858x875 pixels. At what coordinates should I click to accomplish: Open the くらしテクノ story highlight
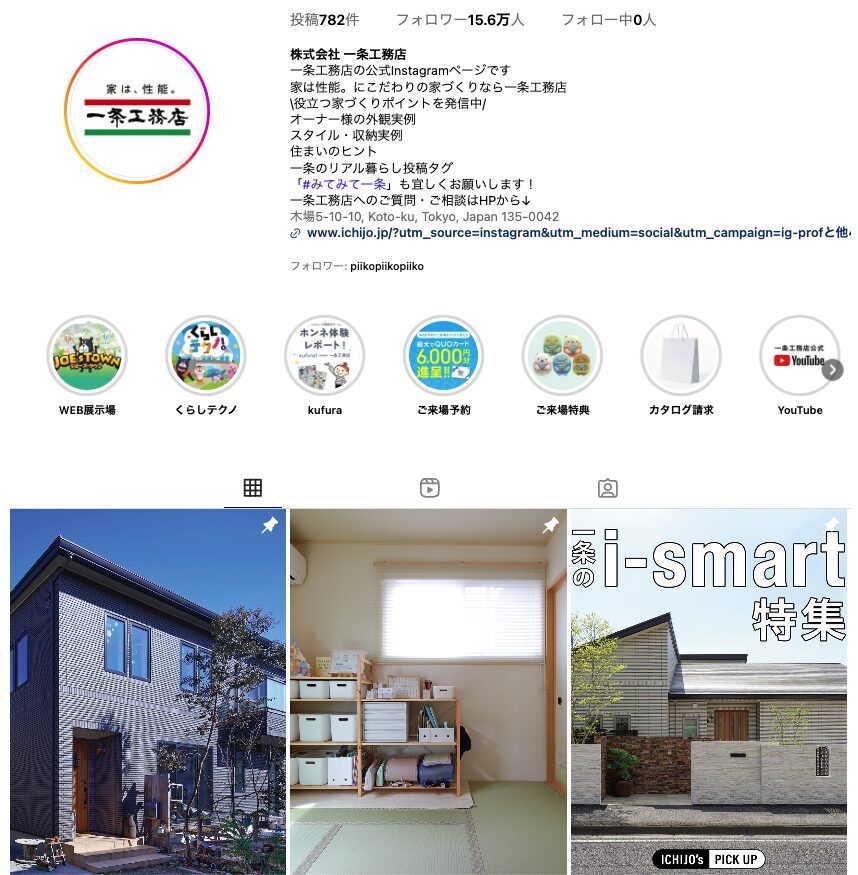(x=205, y=356)
